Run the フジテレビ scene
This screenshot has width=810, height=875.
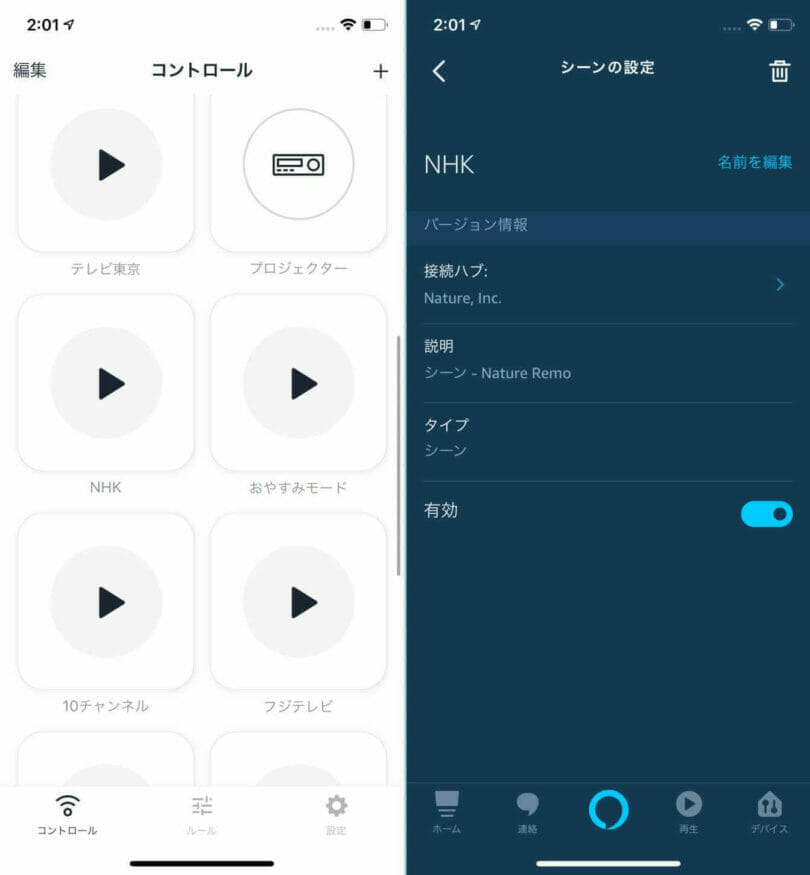(x=298, y=602)
